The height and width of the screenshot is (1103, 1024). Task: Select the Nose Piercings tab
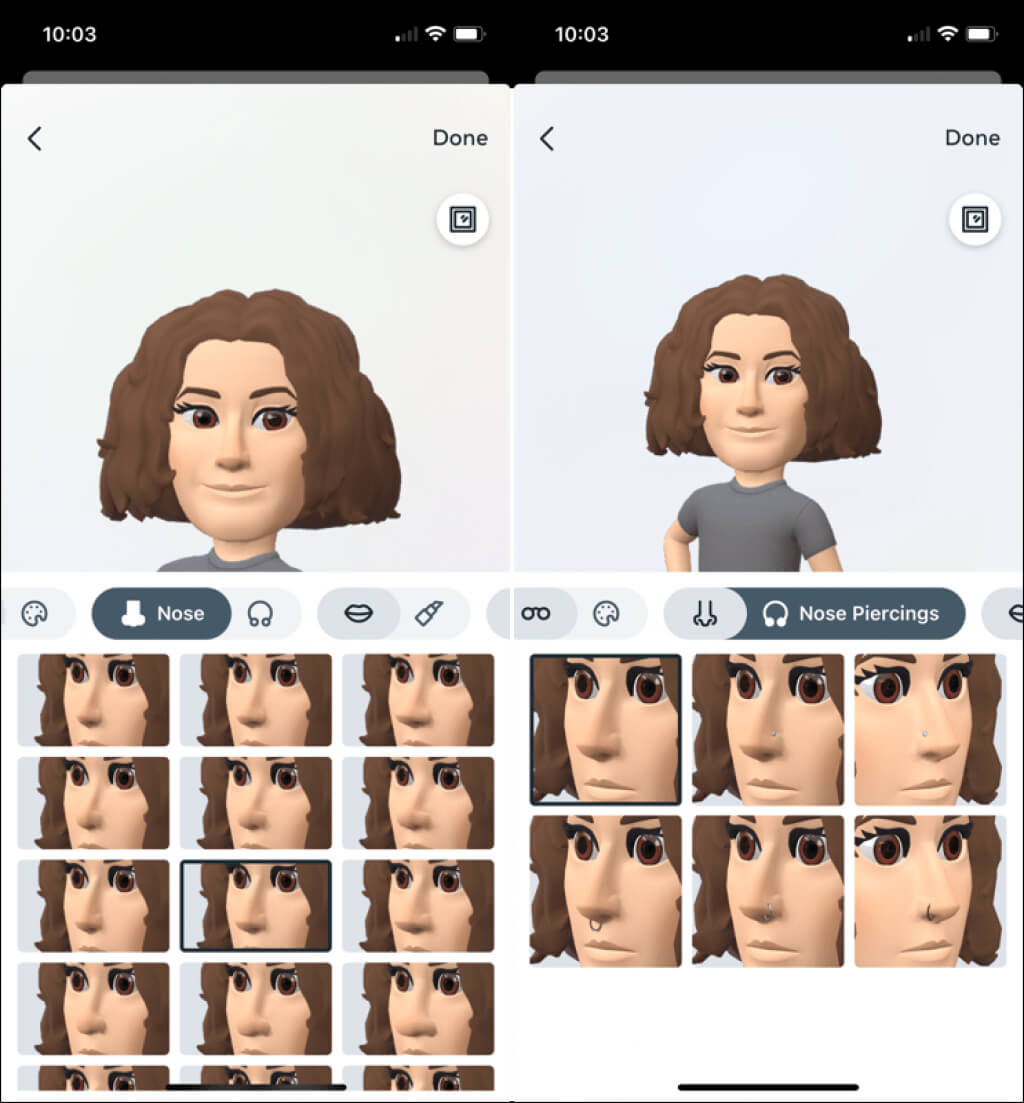(850, 614)
